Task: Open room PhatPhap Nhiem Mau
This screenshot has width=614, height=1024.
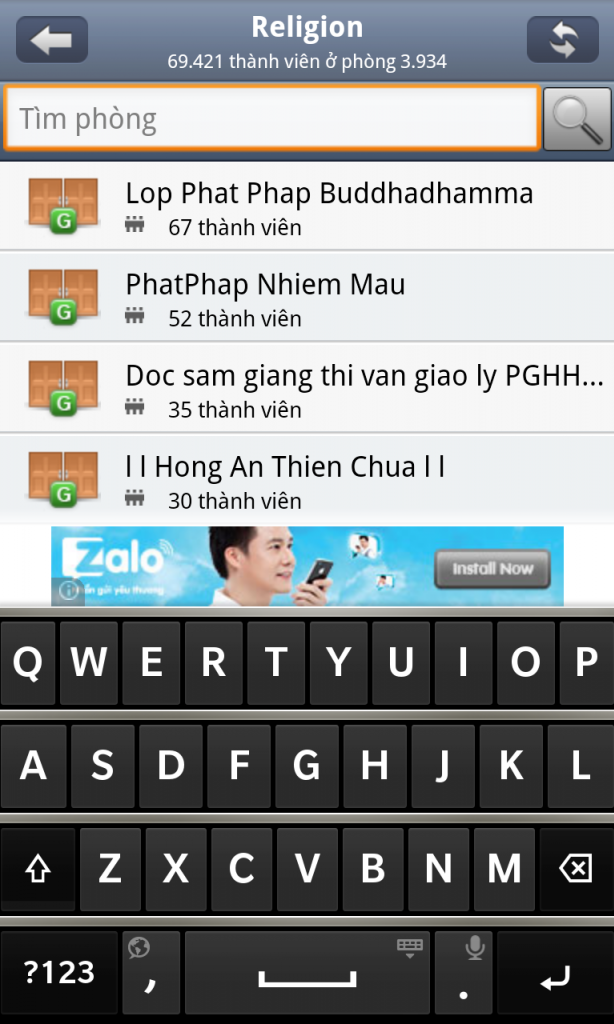Action: click(x=307, y=297)
